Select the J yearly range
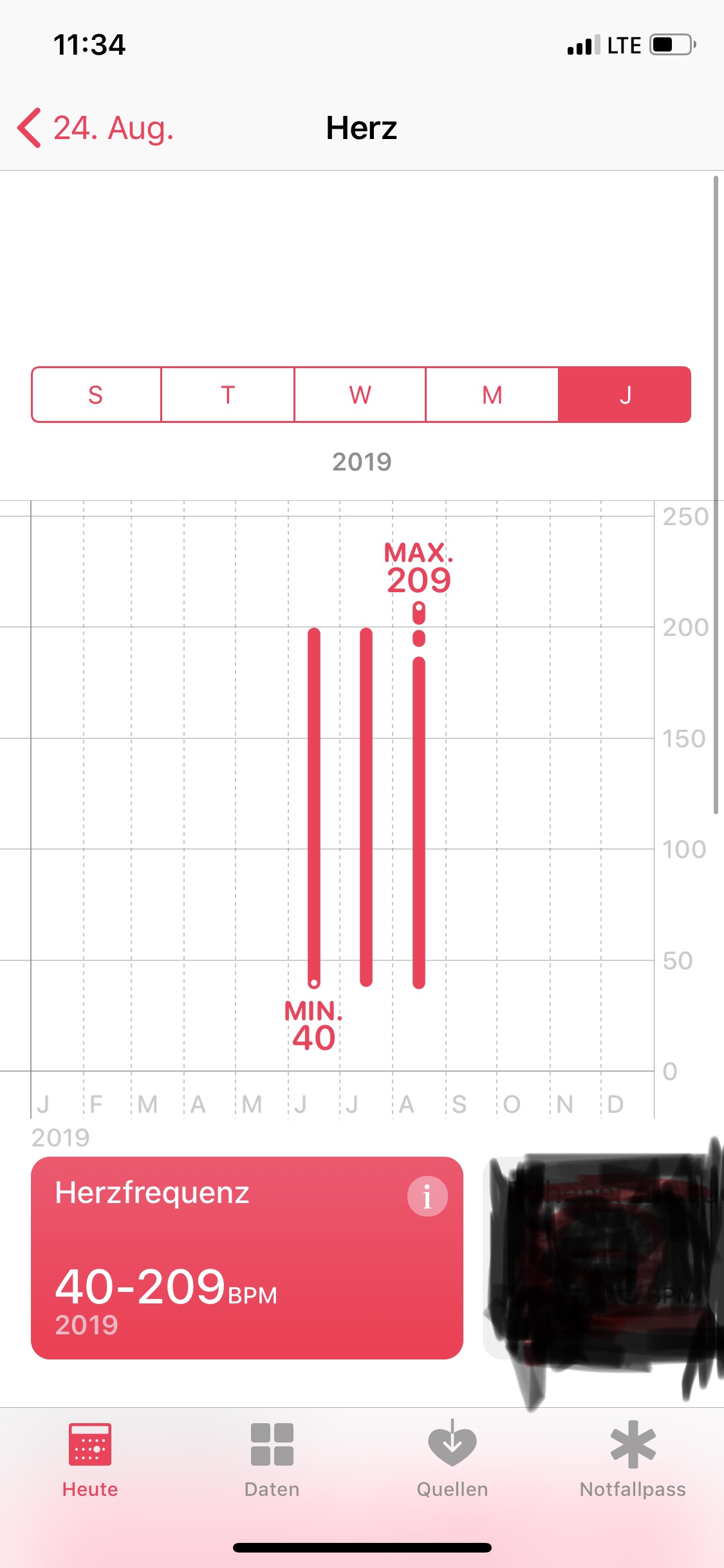The height and width of the screenshot is (1568, 724). click(x=624, y=395)
